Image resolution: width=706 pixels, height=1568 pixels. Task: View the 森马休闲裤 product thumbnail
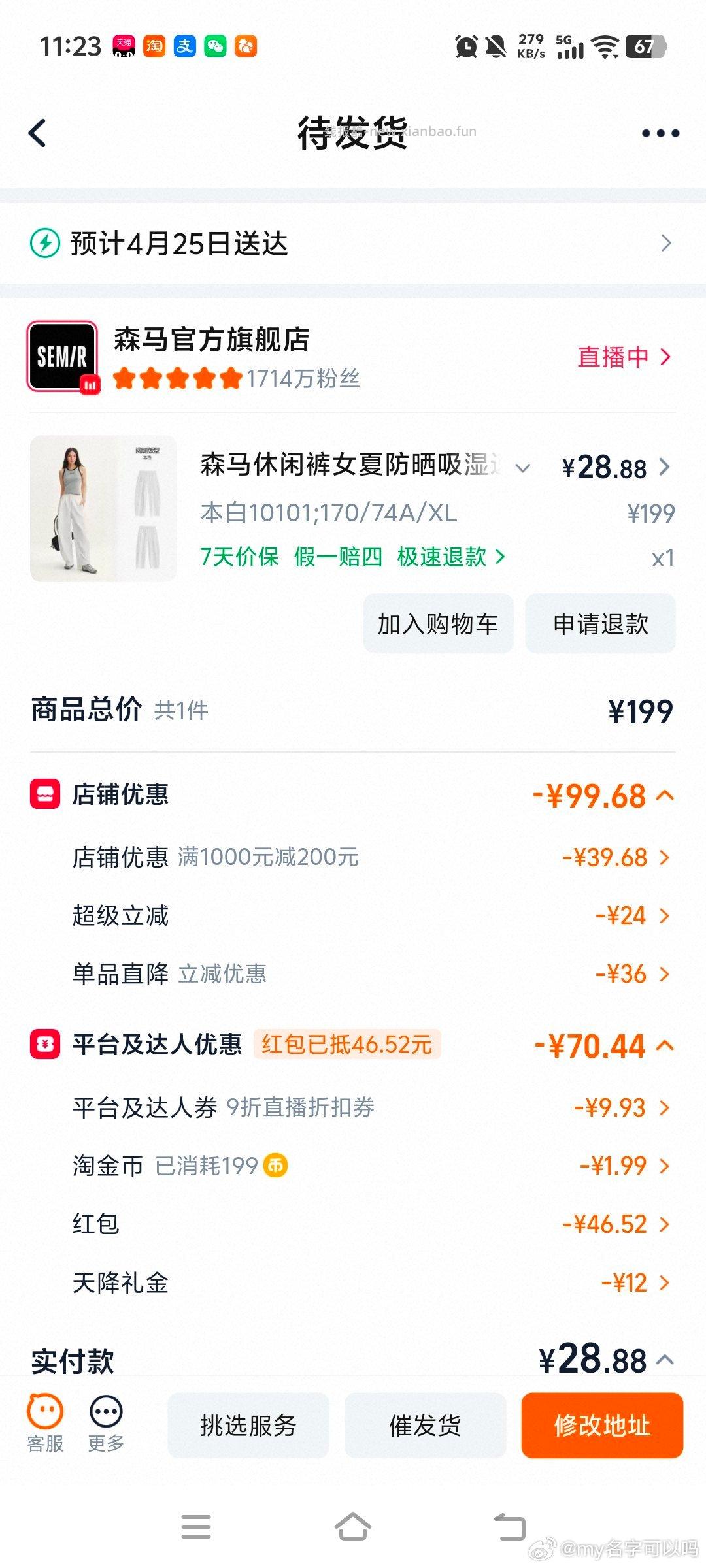click(103, 509)
